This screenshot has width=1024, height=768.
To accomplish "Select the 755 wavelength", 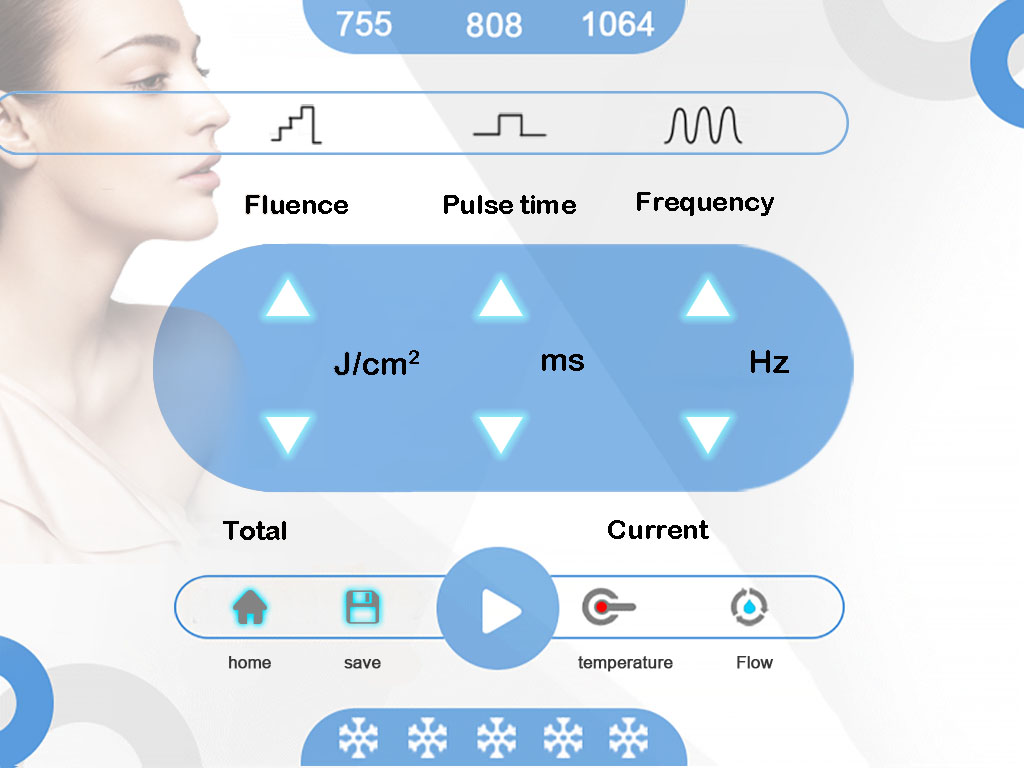I will point(364,23).
